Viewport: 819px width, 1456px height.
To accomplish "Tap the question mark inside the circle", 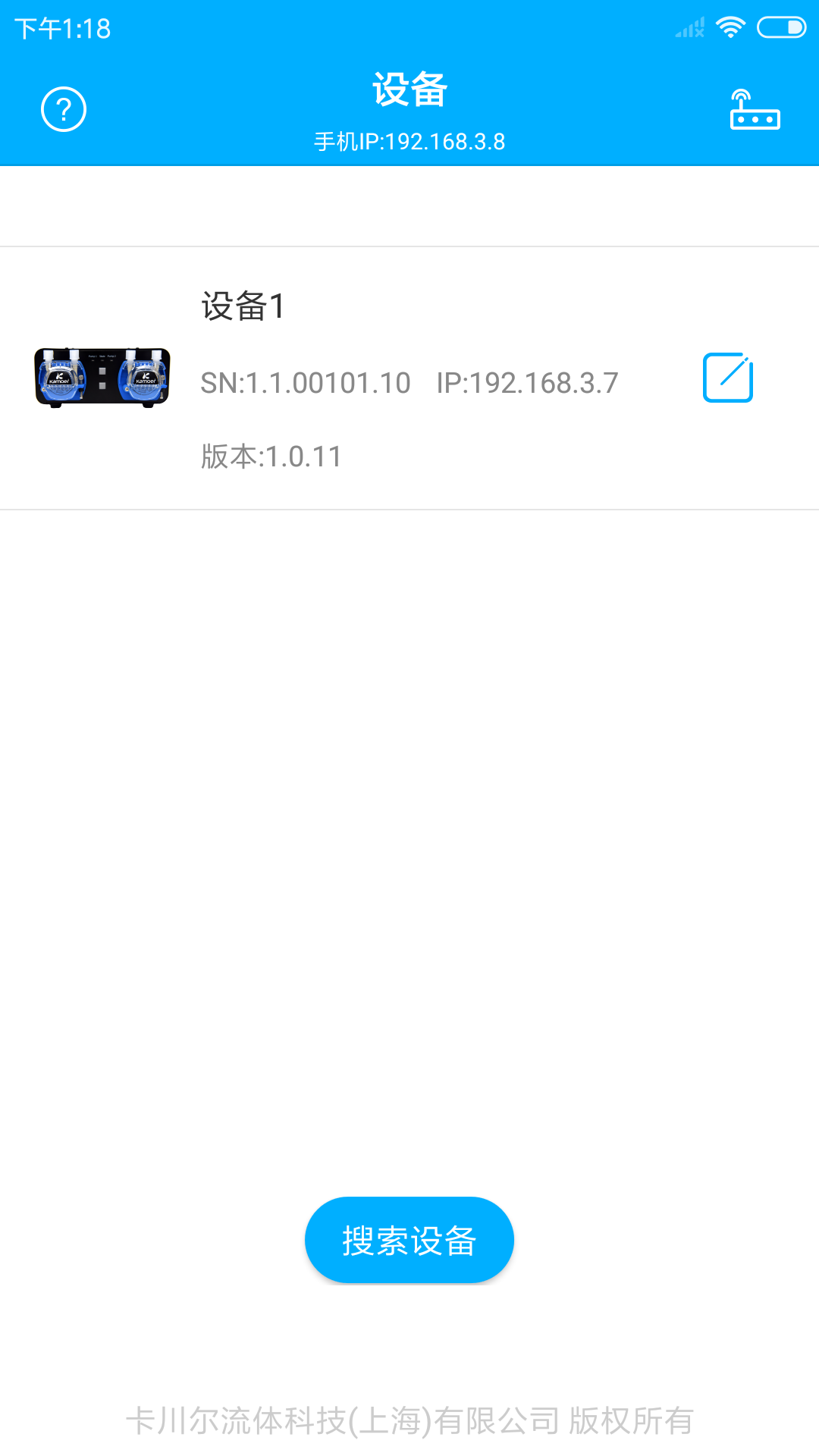I will [x=63, y=108].
